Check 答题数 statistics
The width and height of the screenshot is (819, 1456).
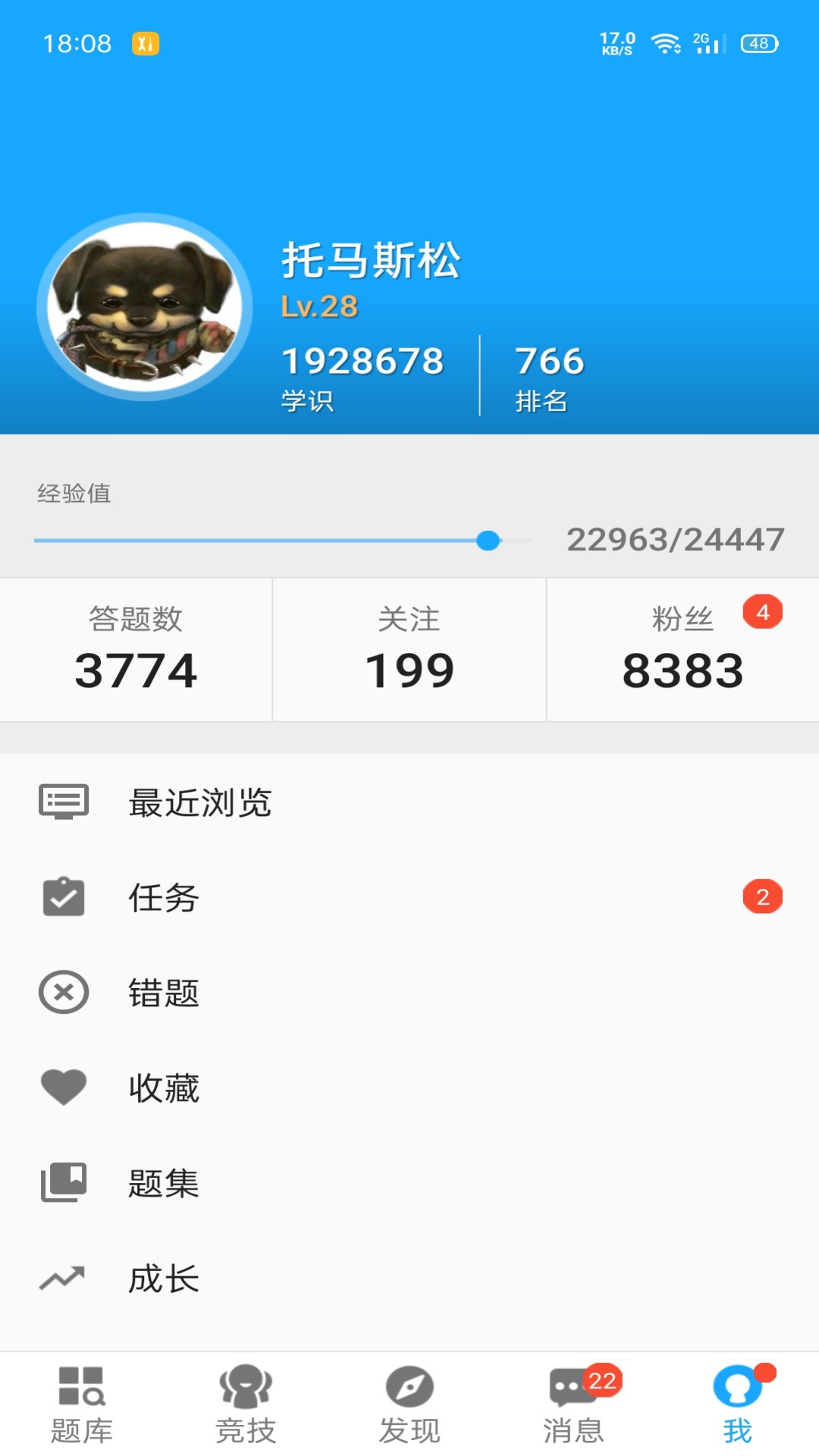136,648
